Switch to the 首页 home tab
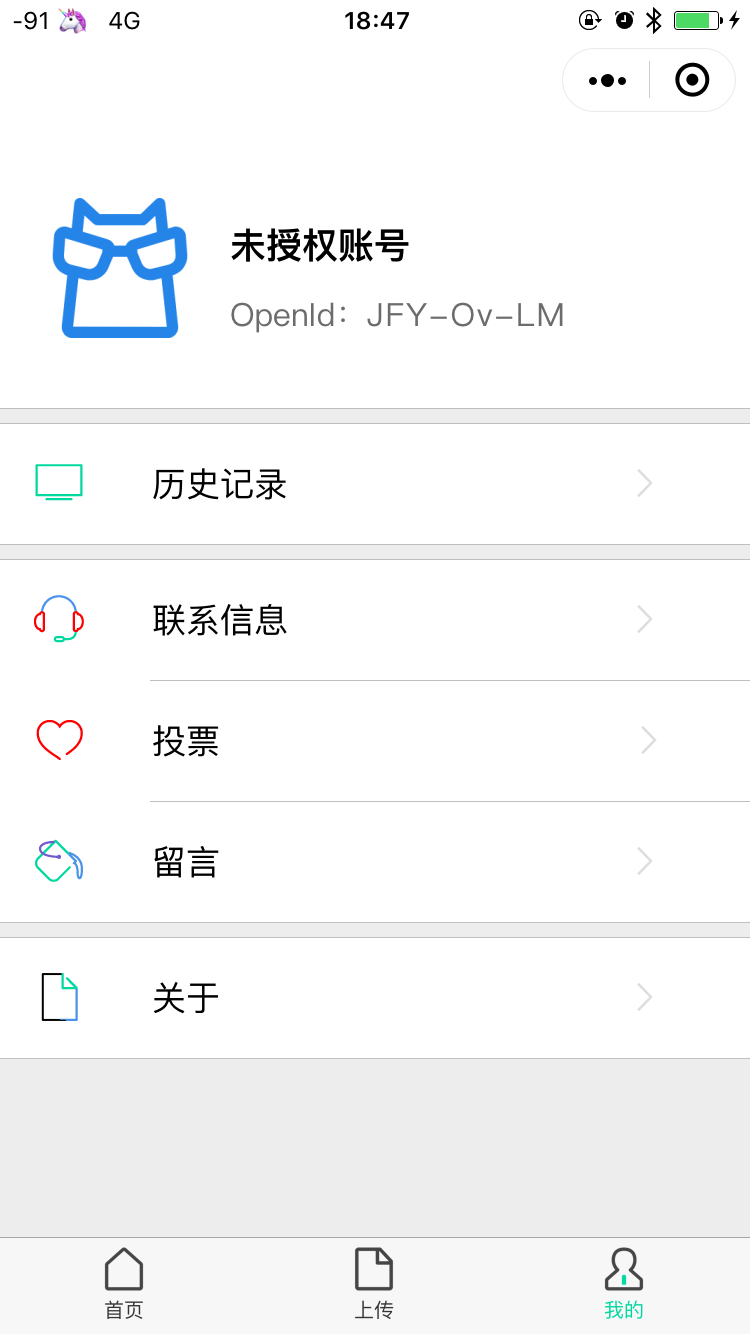 coord(124,1284)
